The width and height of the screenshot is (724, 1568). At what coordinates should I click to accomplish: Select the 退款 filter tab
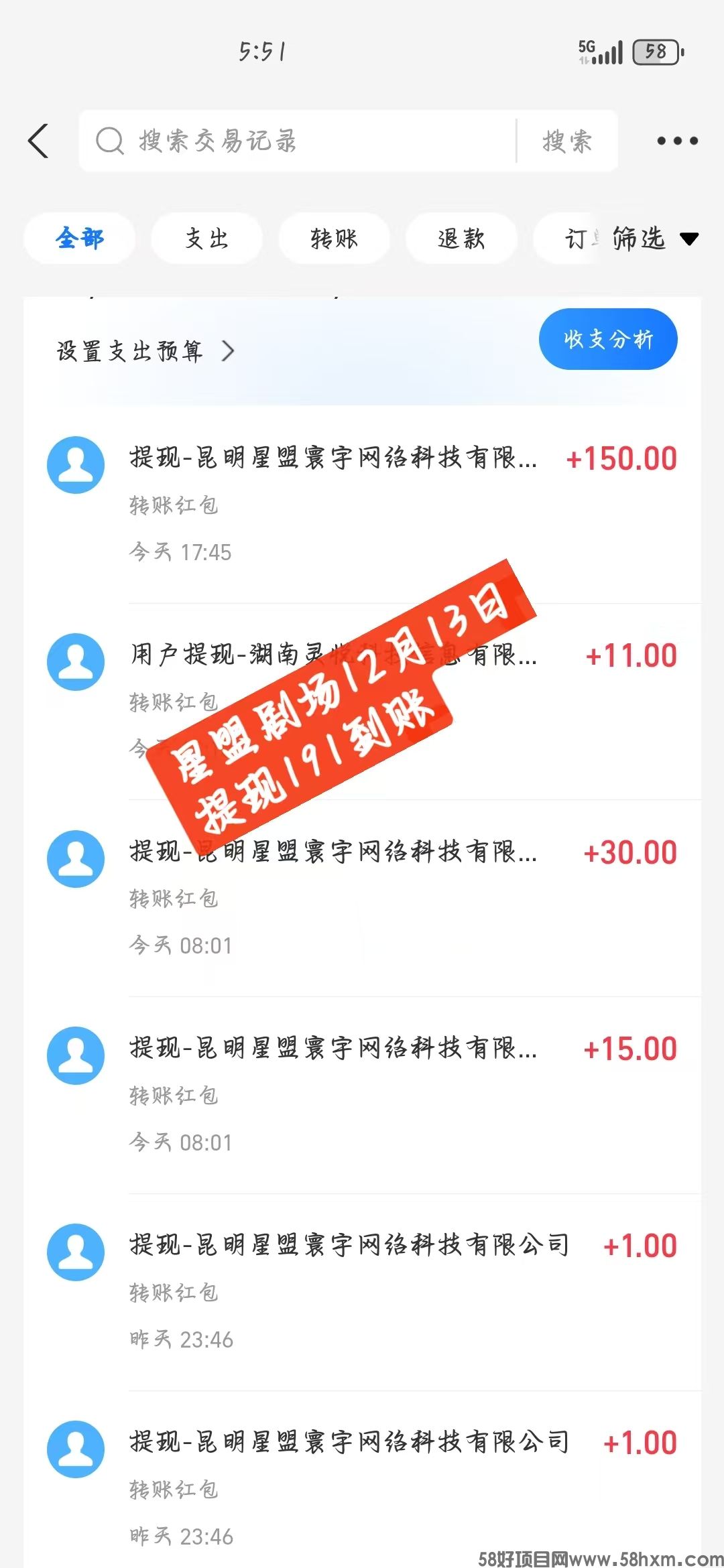click(x=461, y=239)
